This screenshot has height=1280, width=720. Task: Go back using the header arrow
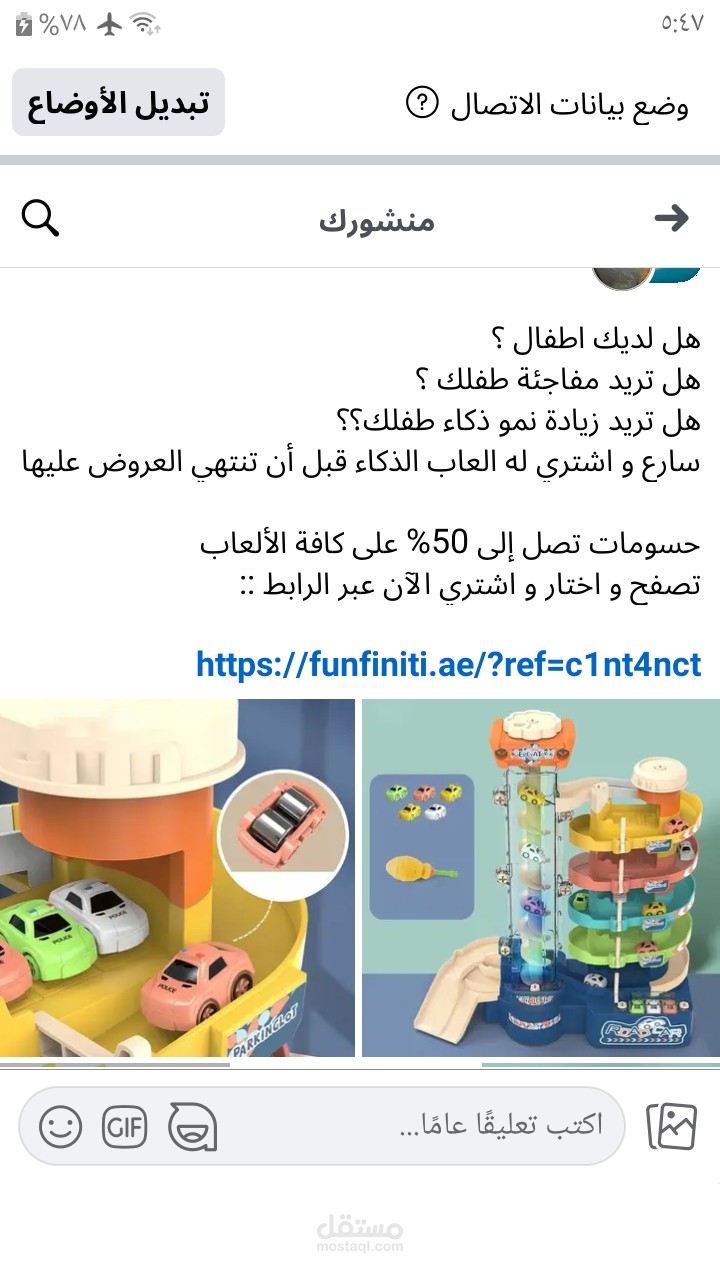tap(671, 218)
